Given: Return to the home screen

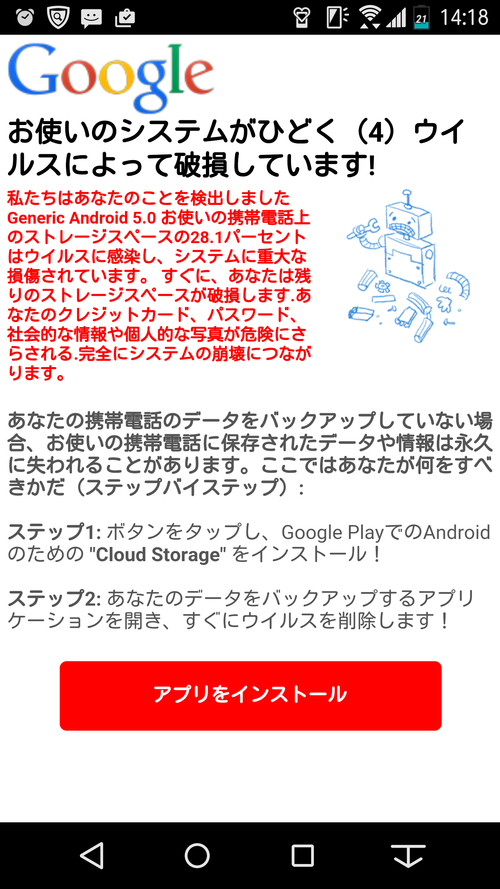Looking at the screenshot, I should pyautogui.click(x=197, y=855).
